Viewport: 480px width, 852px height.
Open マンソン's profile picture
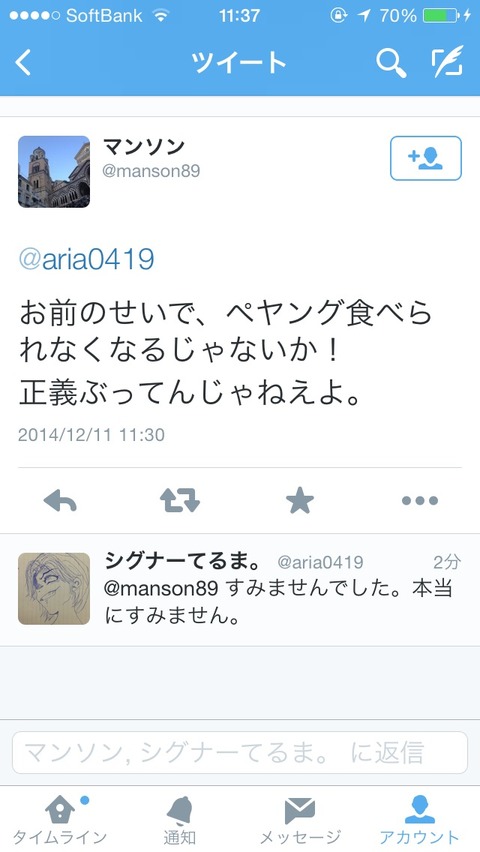[54, 172]
